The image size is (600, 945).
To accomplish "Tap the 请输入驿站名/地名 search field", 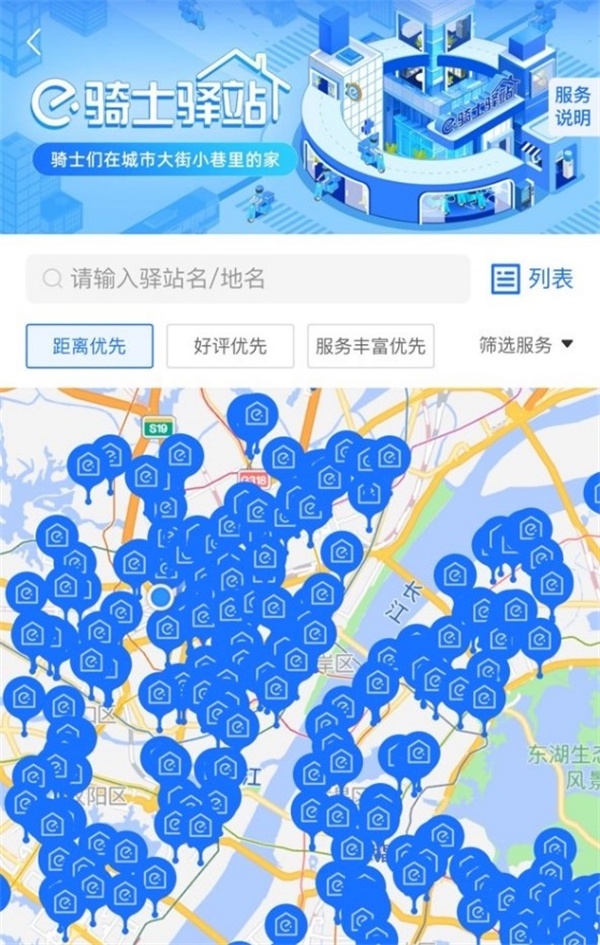I will tap(248, 279).
